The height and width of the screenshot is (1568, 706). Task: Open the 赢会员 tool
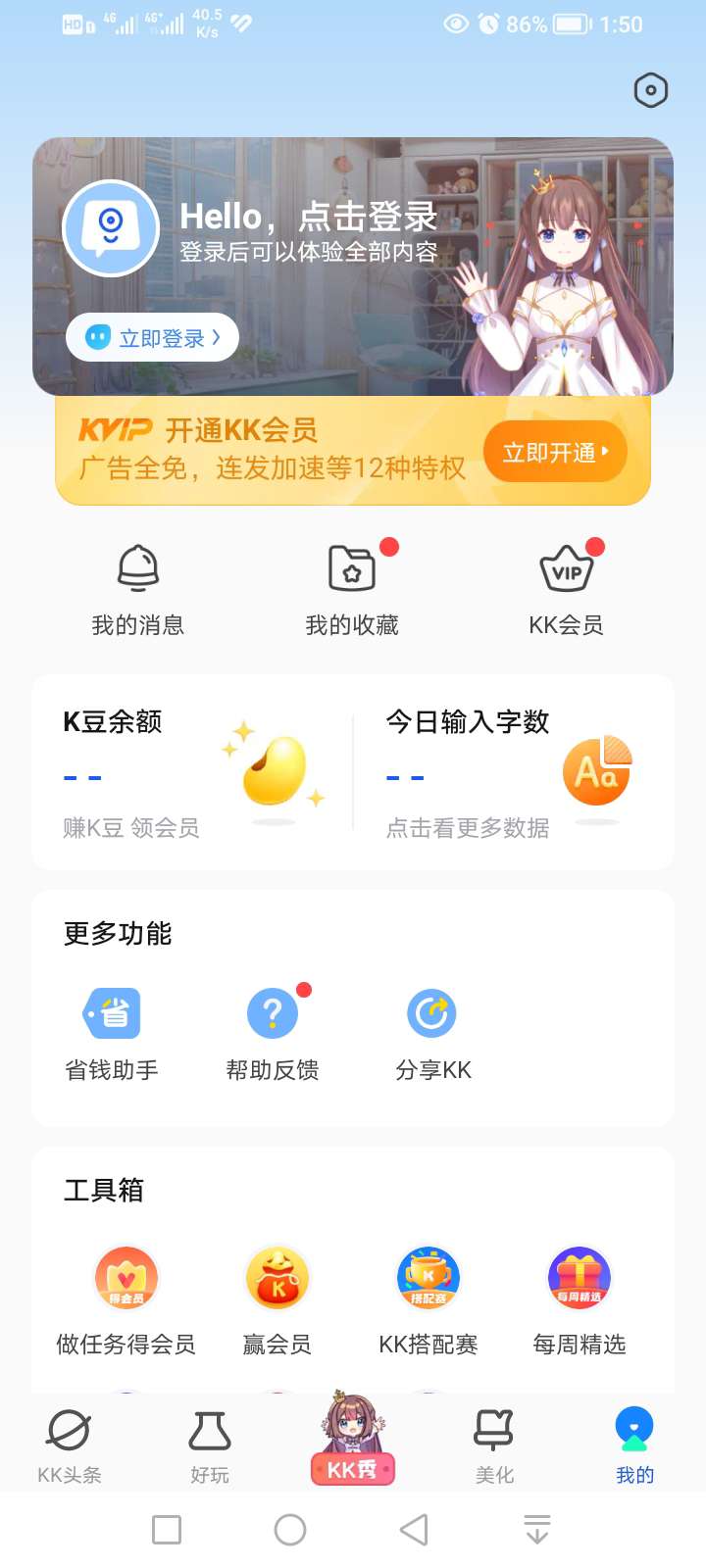click(x=277, y=1300)
